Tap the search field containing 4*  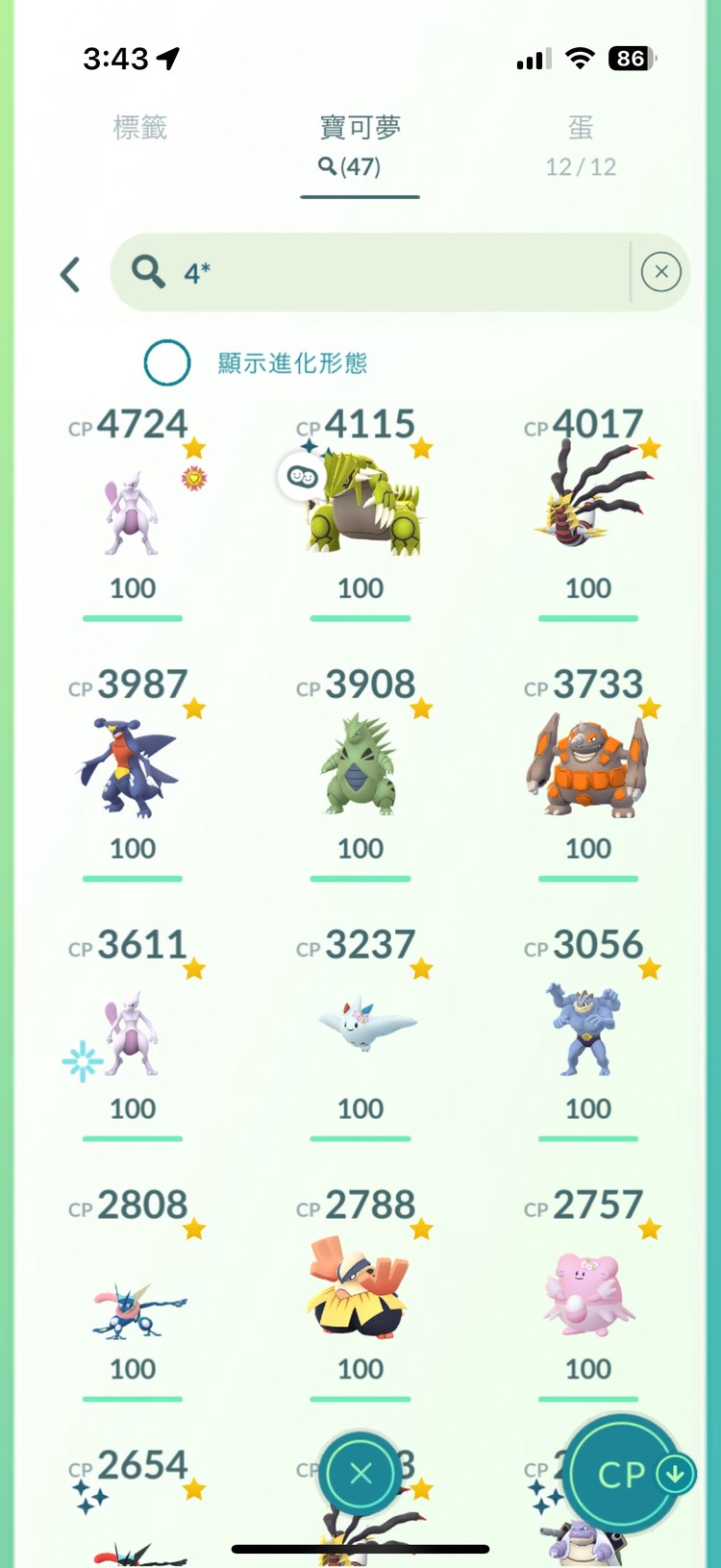[x=385, y=272]
